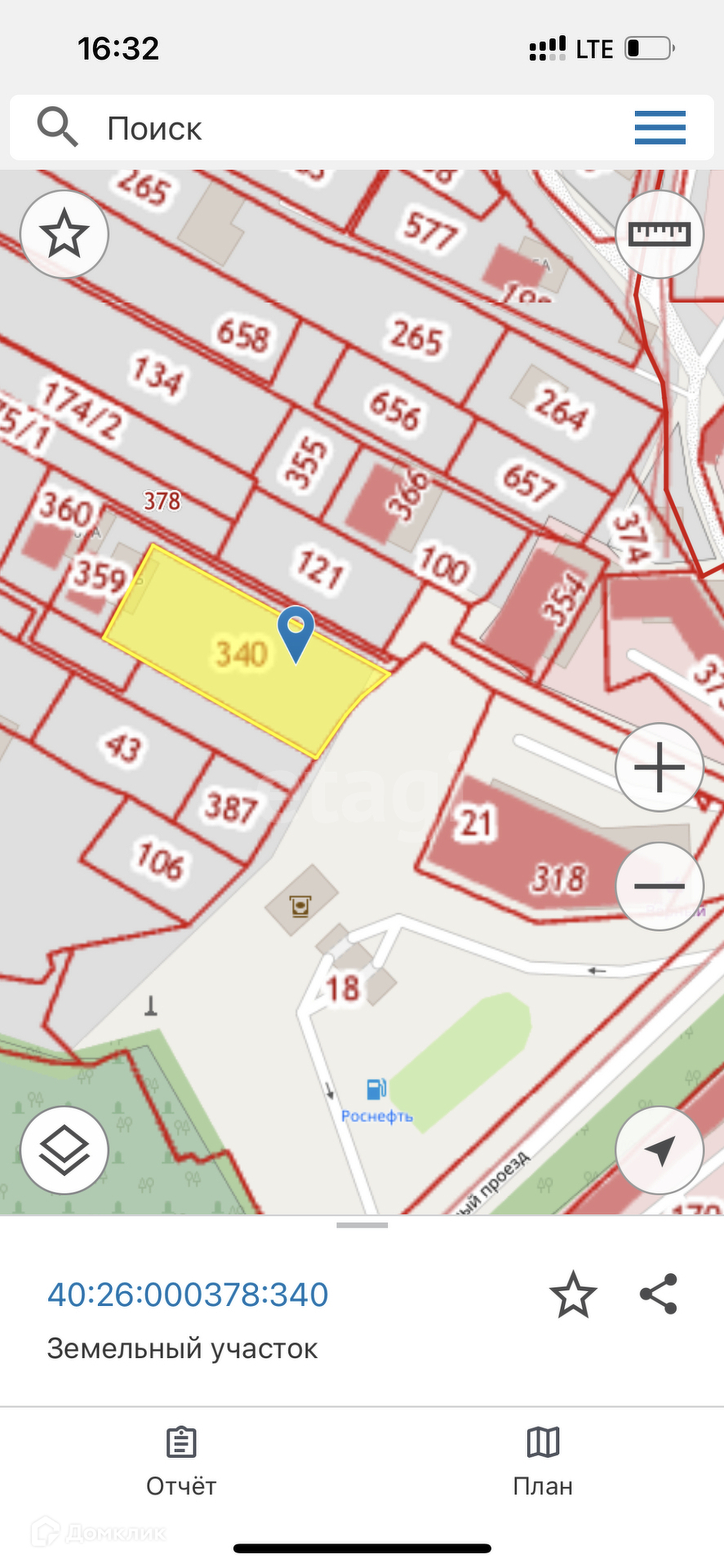
Task: Open the hamburger menu
Action: [x=660, y=128]
